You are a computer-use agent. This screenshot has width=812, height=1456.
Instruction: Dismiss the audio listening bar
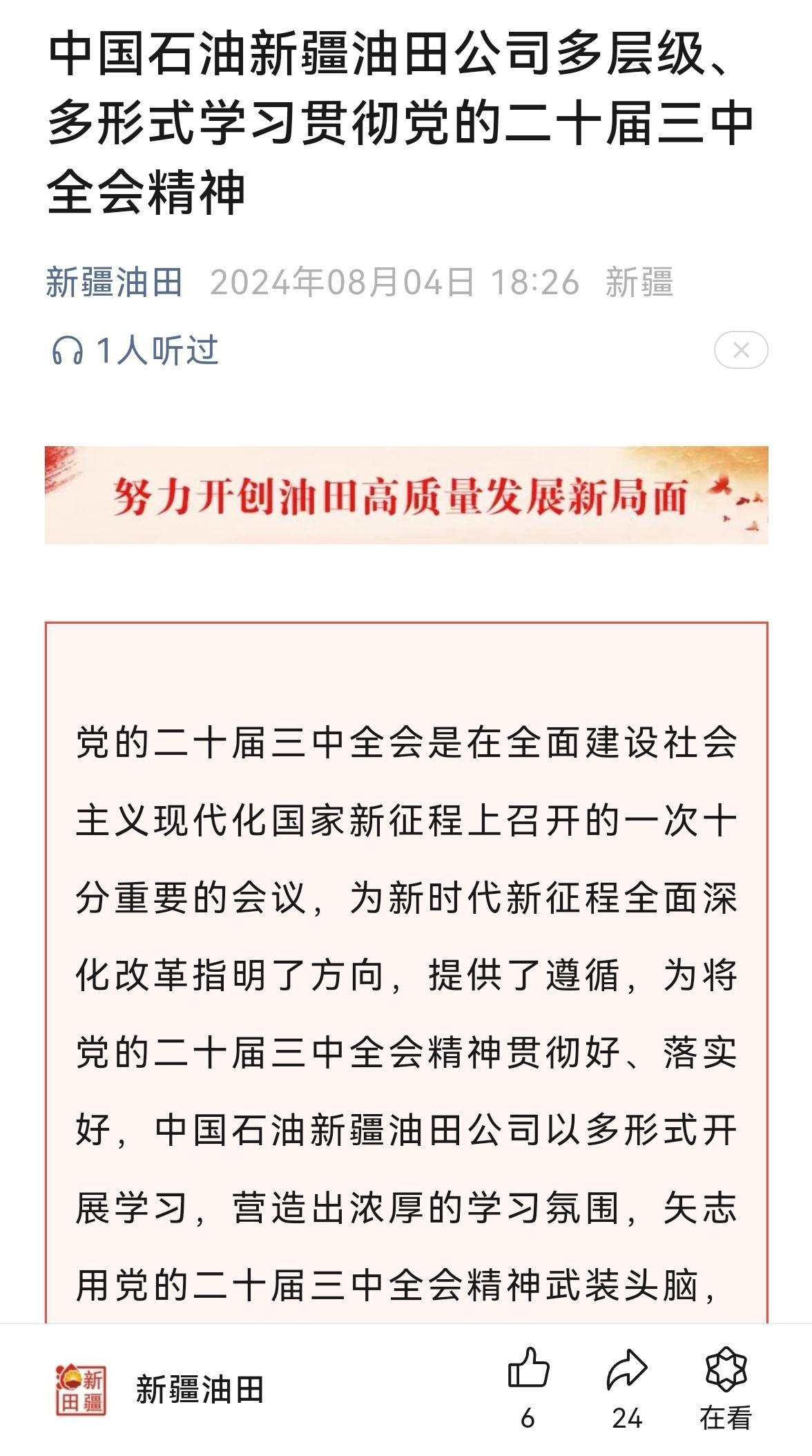tap(741, 350)
